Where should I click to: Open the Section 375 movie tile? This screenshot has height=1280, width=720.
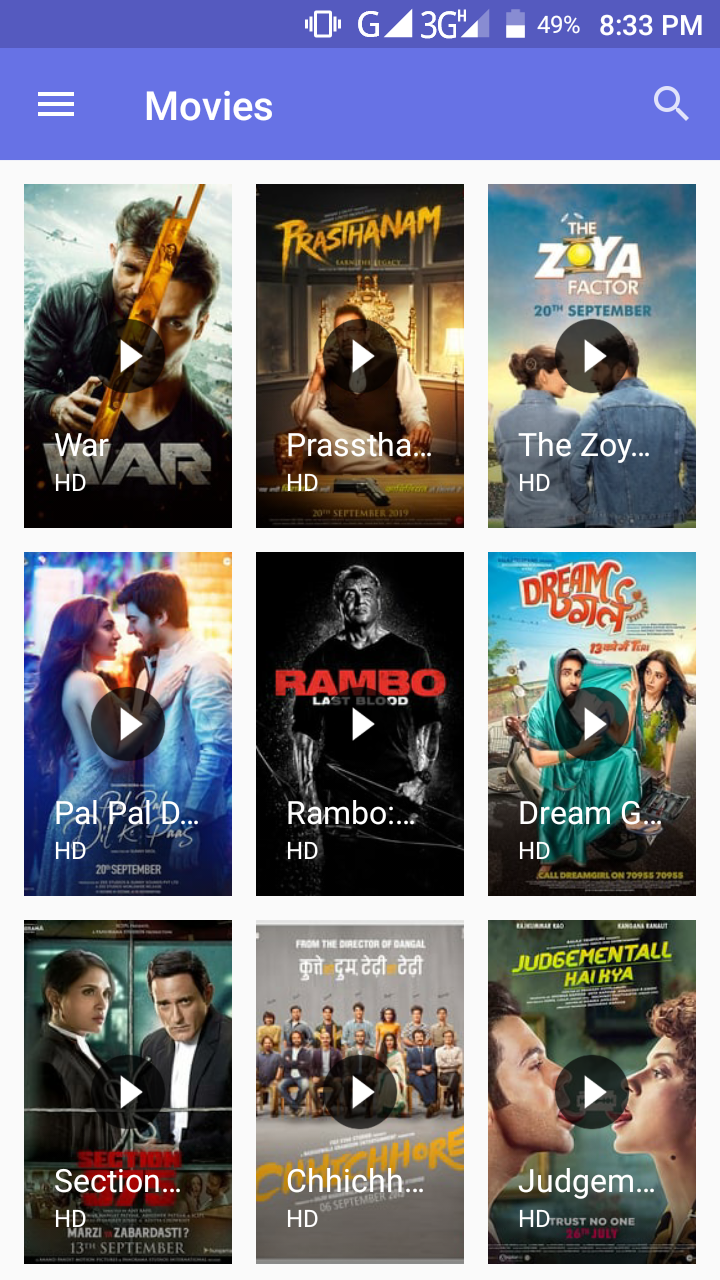tap(128, 1092)
